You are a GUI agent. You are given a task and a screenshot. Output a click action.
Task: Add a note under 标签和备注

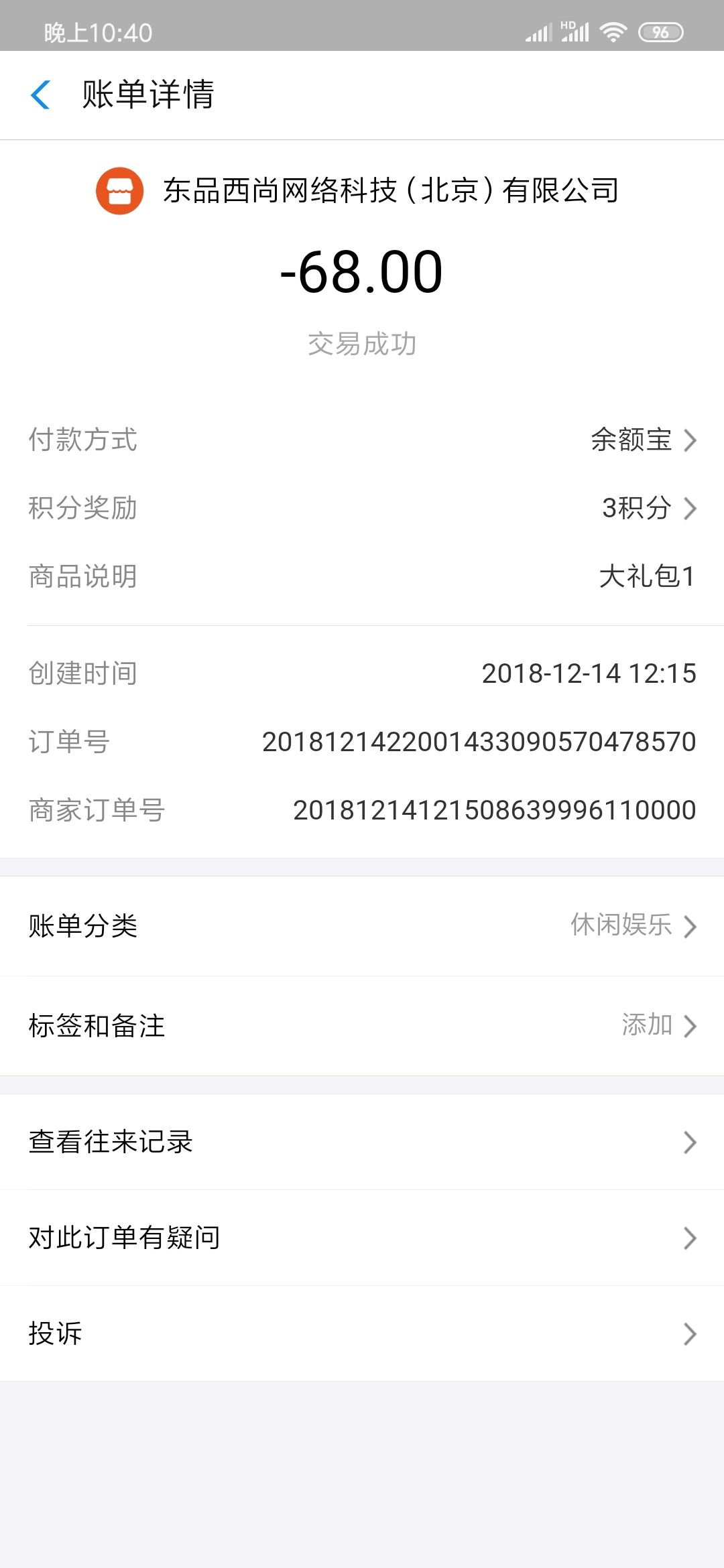[657, 1025]
